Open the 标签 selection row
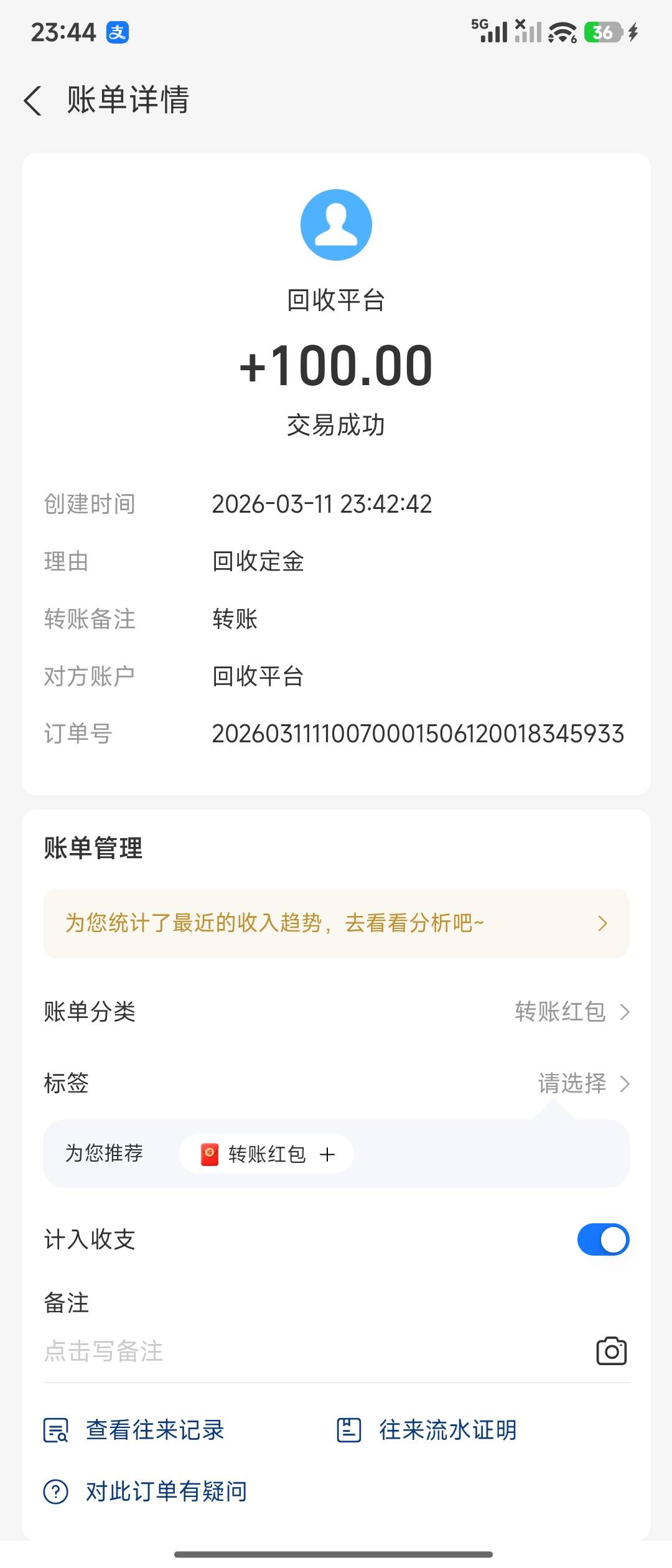This screenshot has width=672, height=1568. (336, 1083)
